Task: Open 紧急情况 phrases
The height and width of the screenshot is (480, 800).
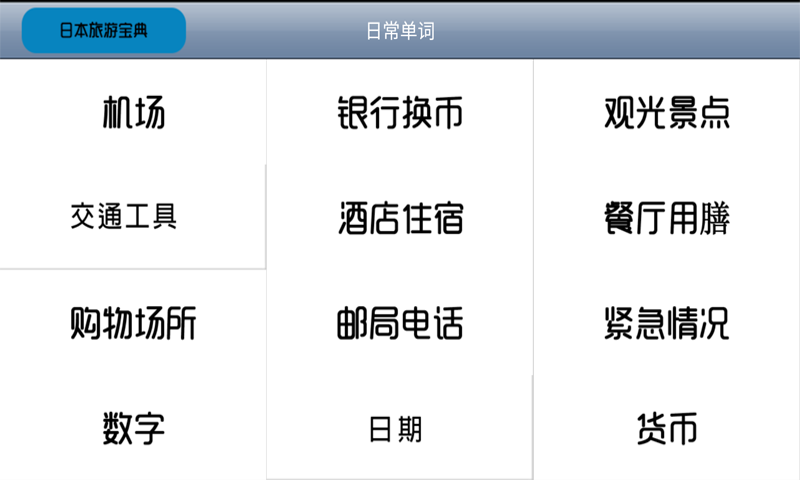Action: [x=667, y=323]
